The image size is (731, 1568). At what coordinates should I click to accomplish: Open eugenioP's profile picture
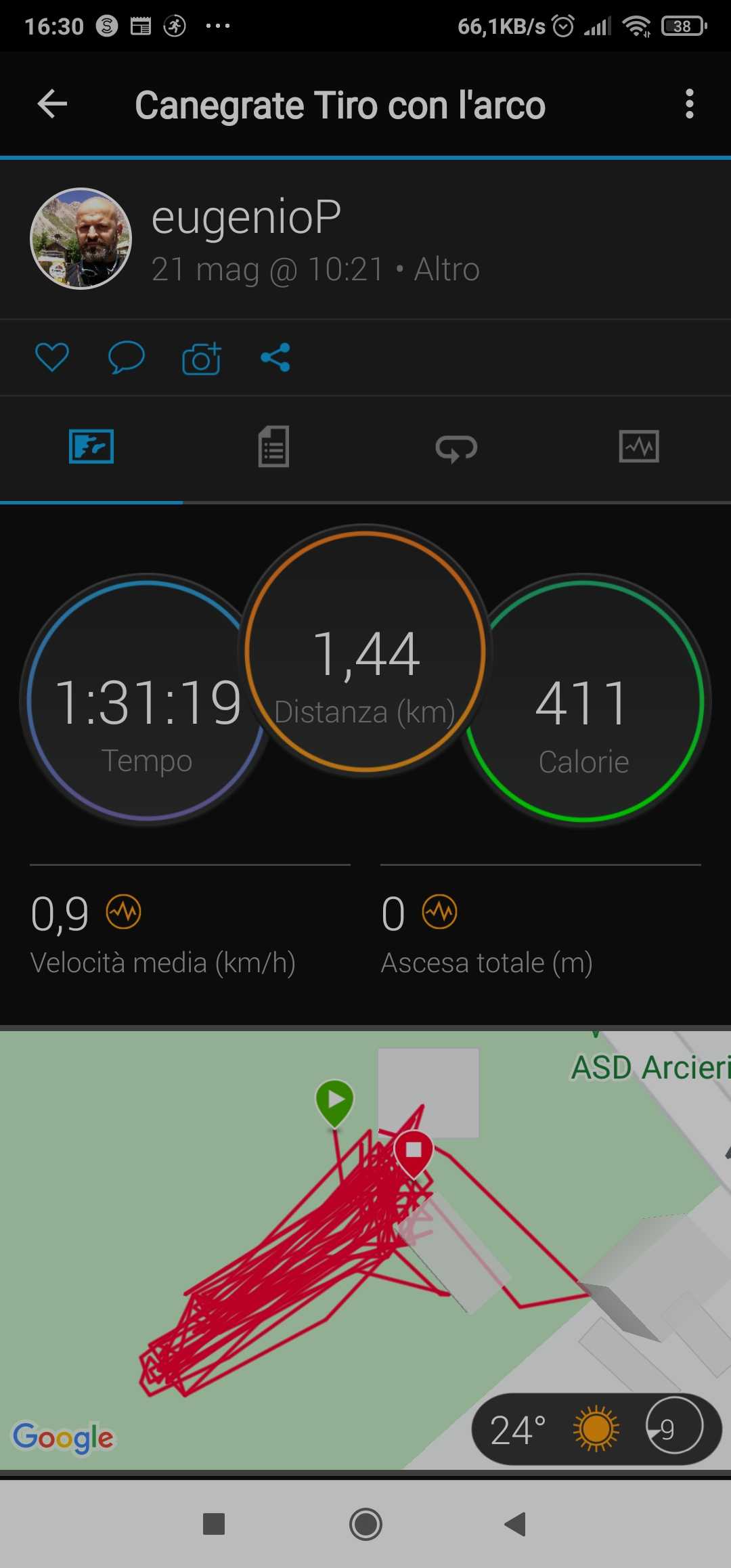(81, 239)
